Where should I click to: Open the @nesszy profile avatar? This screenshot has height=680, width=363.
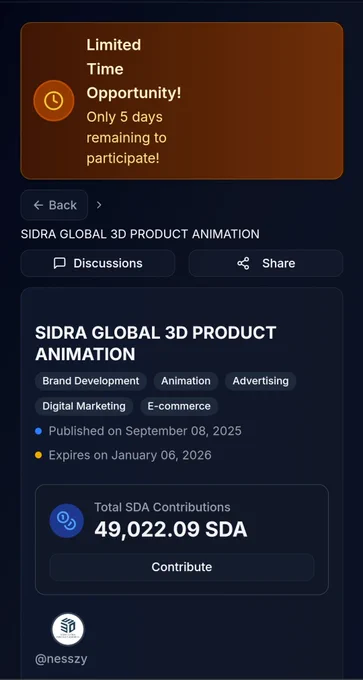point(68,629)
